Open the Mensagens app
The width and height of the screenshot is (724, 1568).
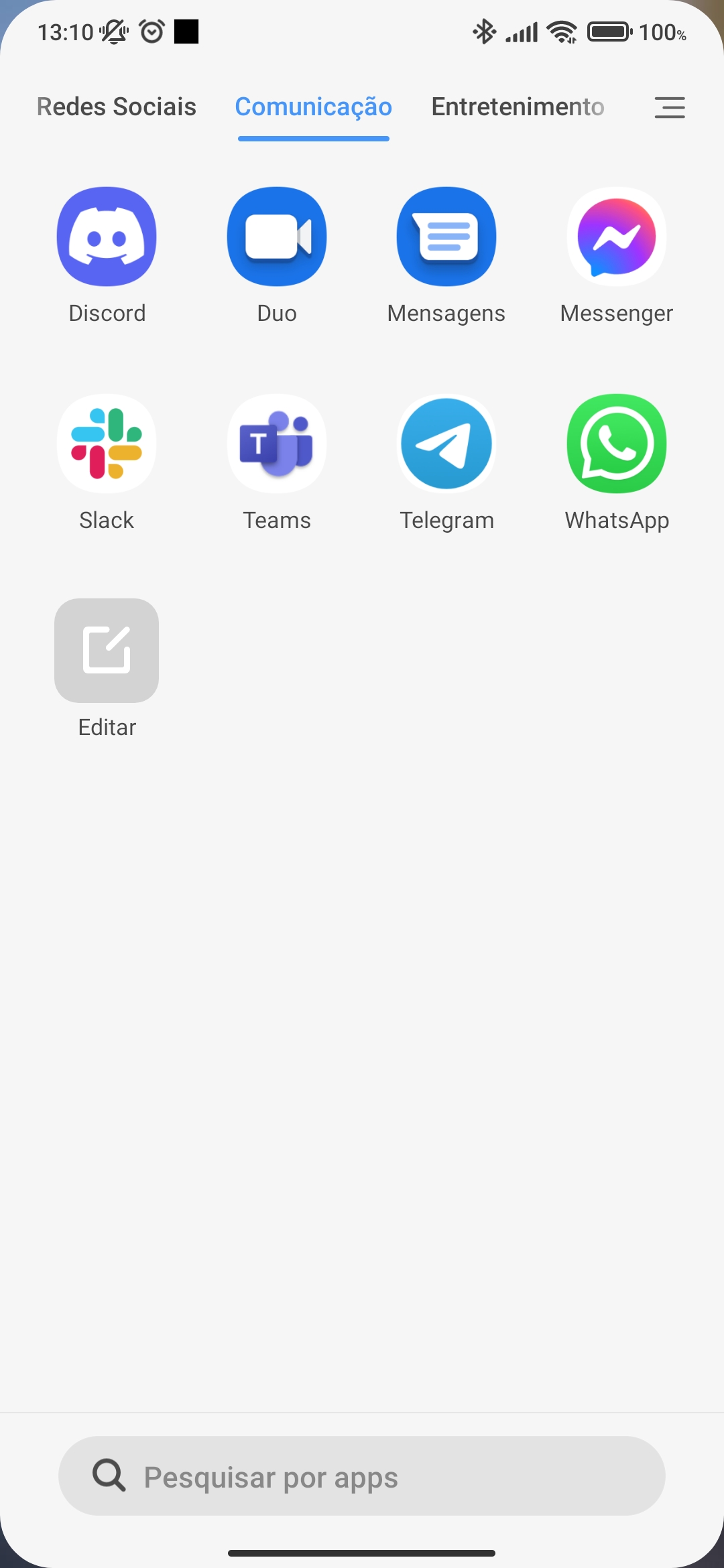(x=446, y=237)
